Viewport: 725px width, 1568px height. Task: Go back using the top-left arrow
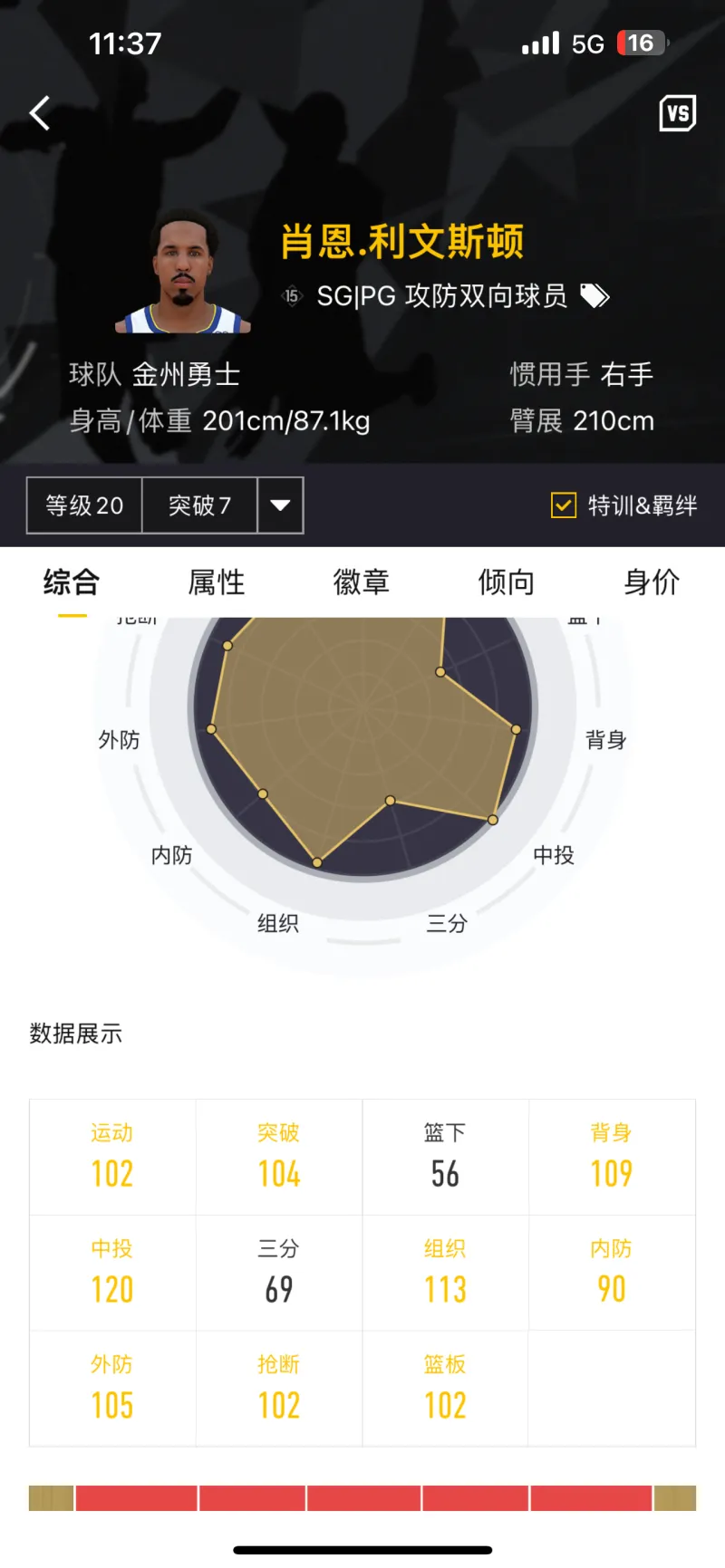(40, 113)
